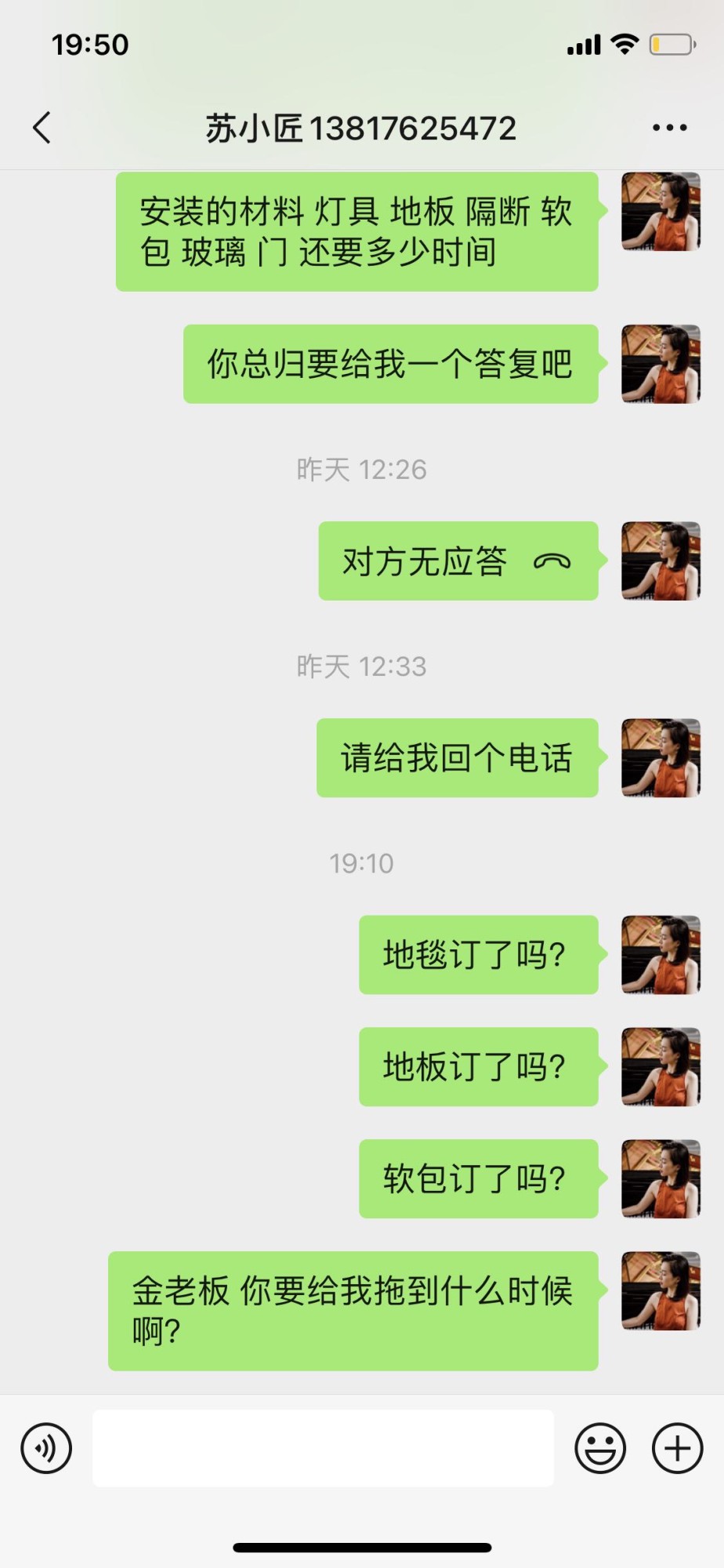Switch to voice message input
Screen dimensions: 724x1568
pyautogui.click(x=47, y=1448)
